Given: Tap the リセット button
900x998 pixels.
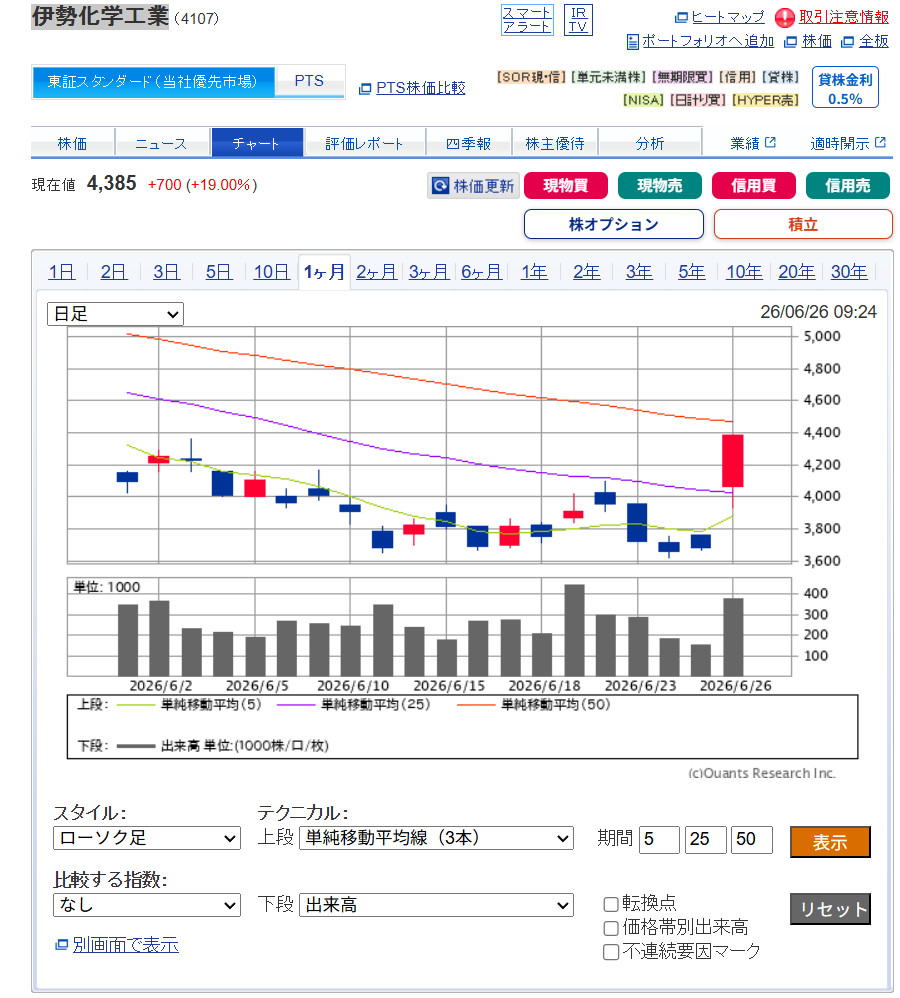Looking at the screenshot, I should click(830, 909).
